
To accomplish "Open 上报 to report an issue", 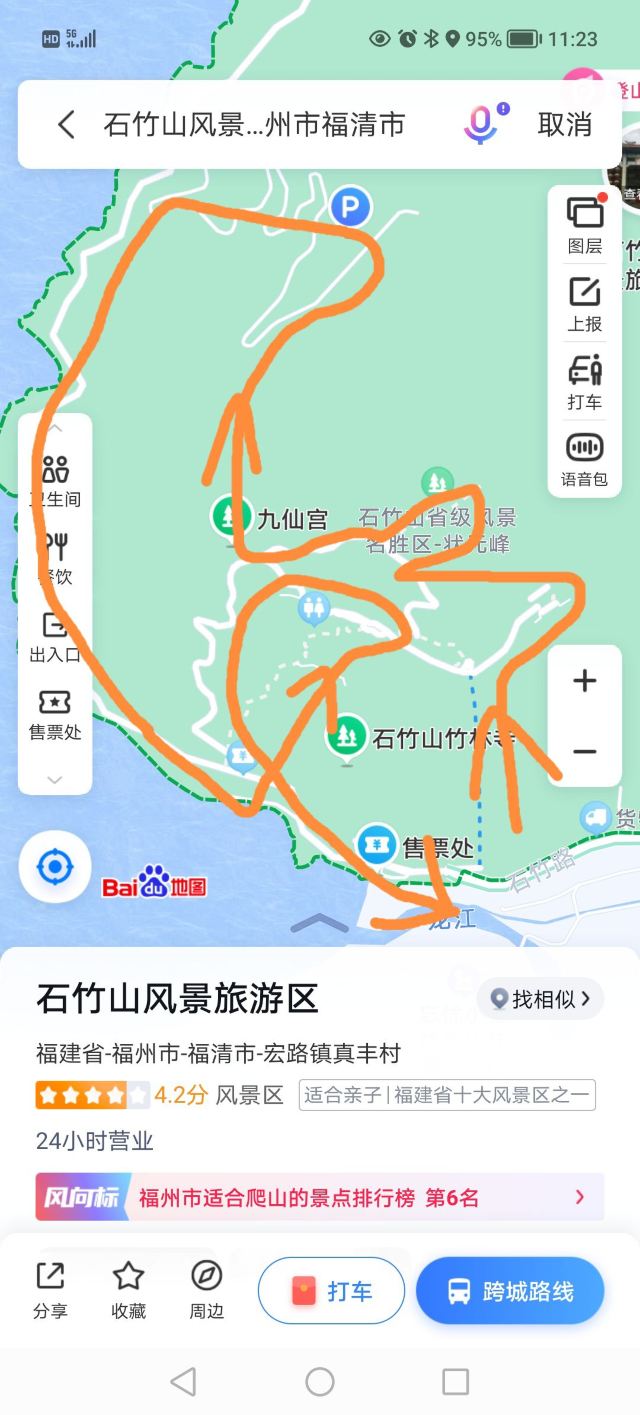I will tap(585, 304).
